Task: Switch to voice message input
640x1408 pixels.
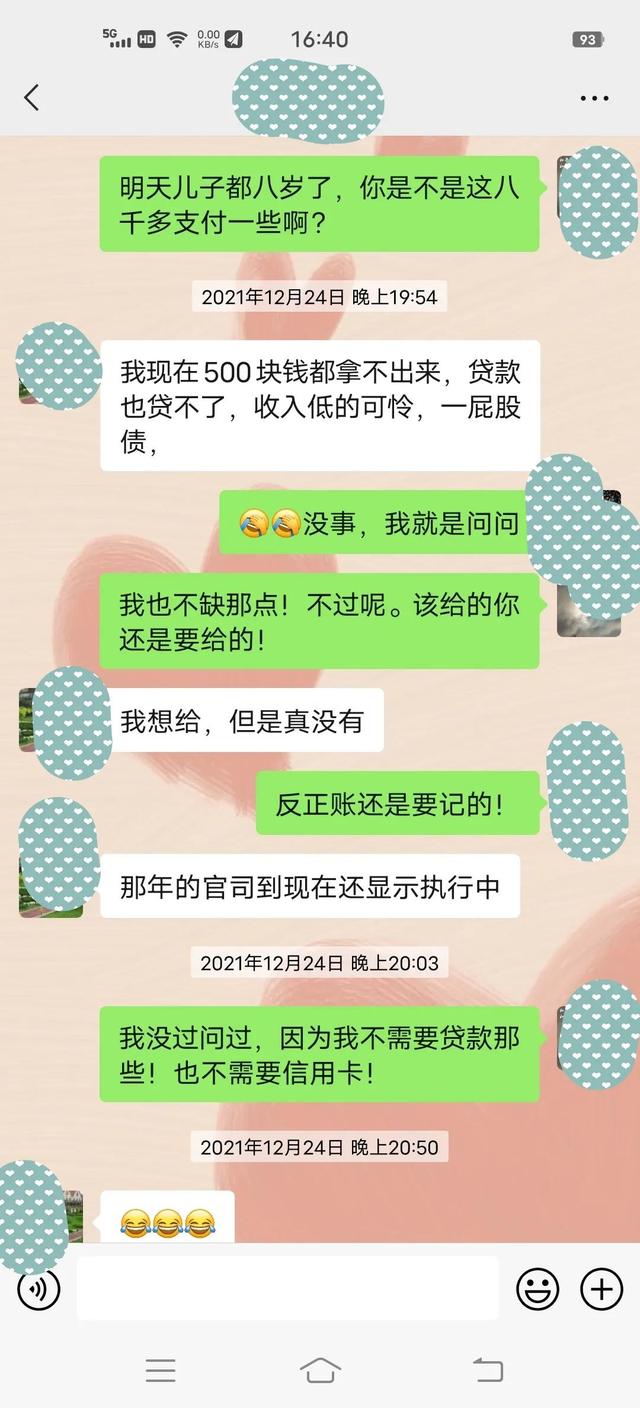Action: coord(39,1289)
